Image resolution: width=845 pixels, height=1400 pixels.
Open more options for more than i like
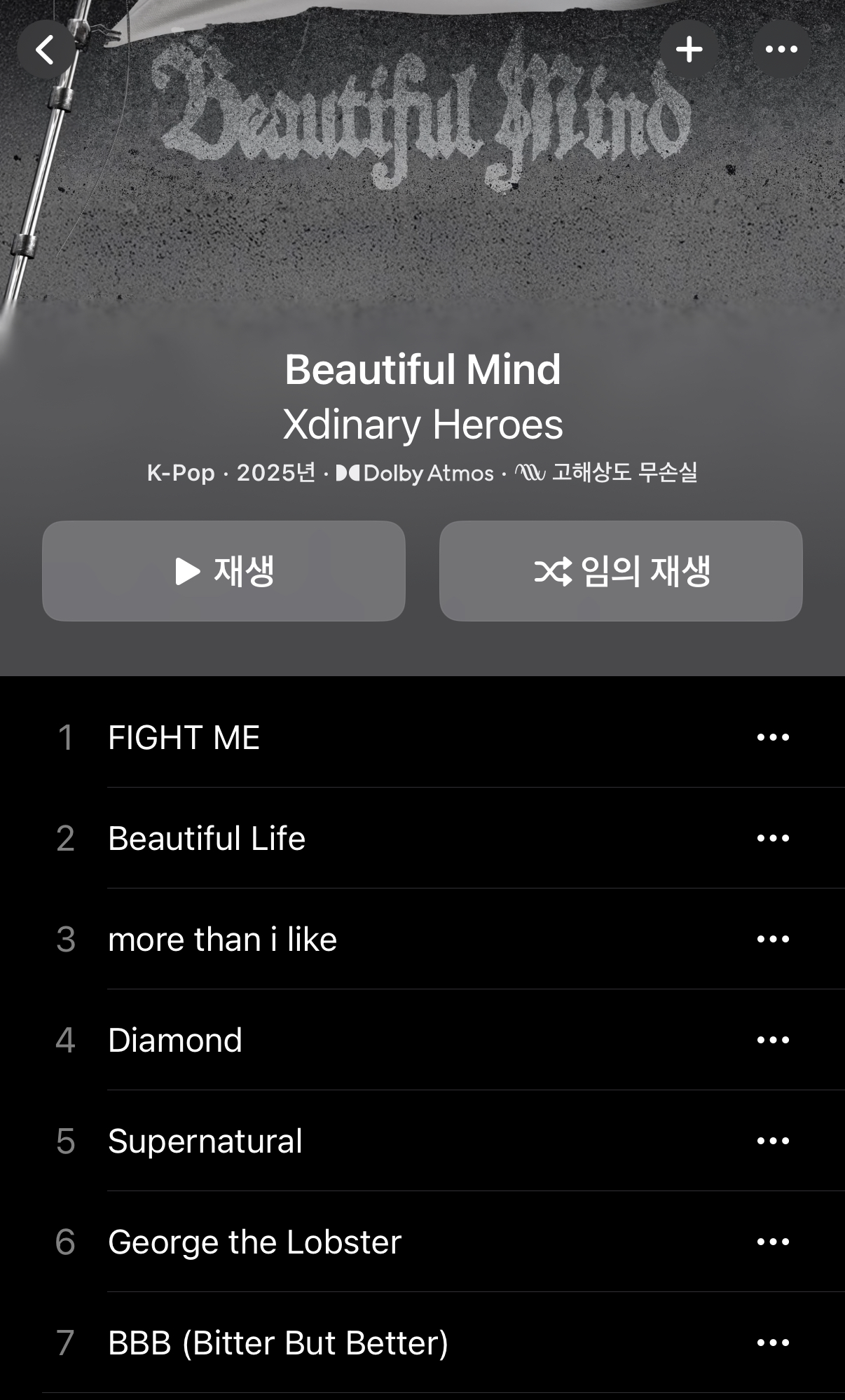pos(773,939)
